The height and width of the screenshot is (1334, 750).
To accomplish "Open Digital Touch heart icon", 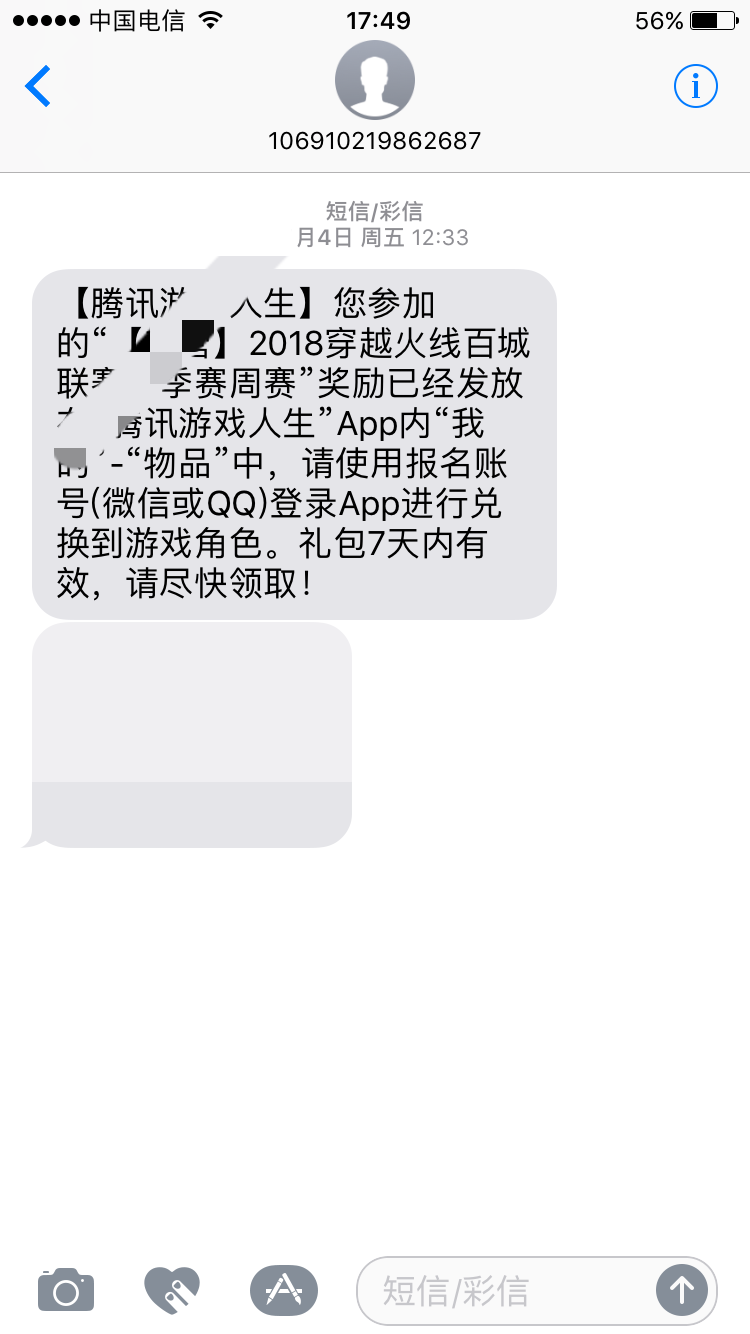I will 172,1290.
